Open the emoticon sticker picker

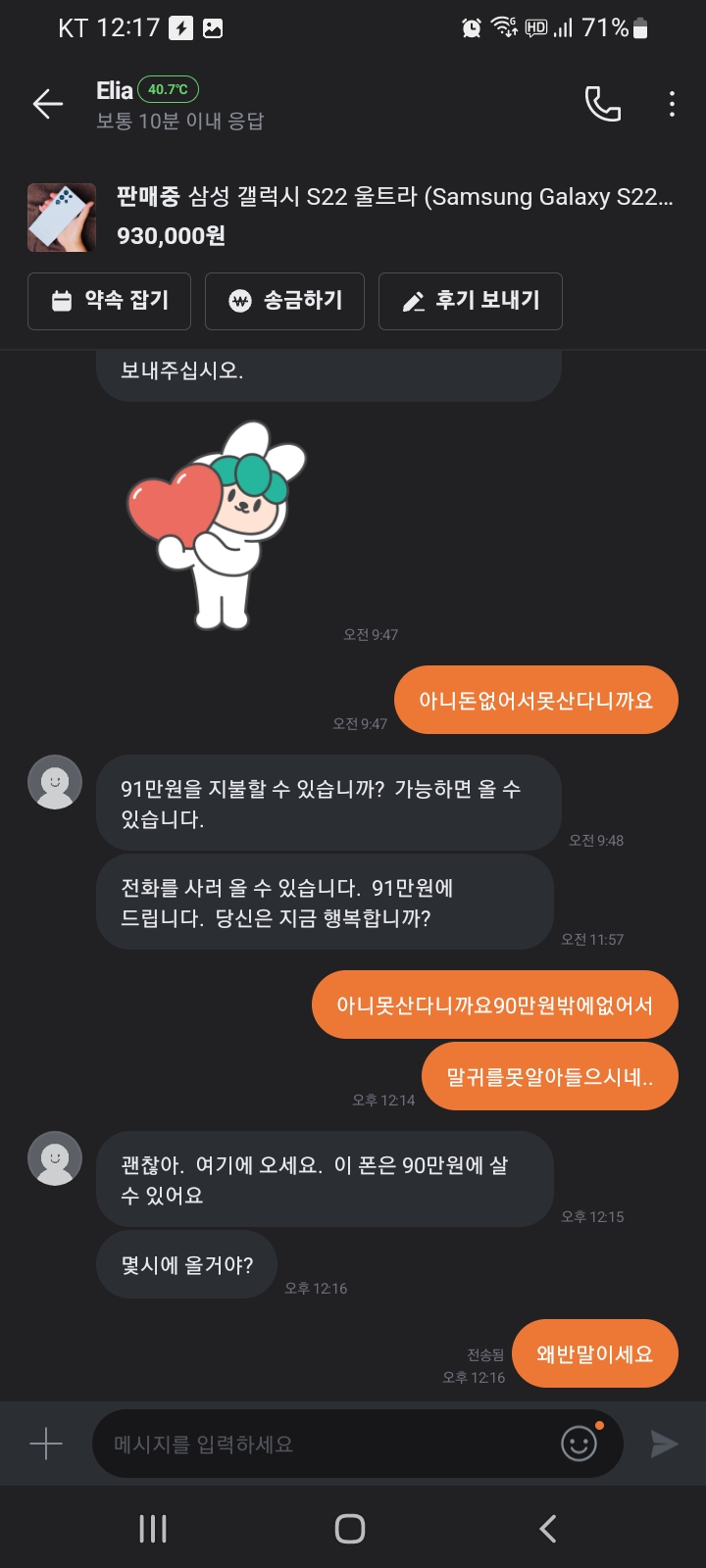pyautogui.click(x=580, y=1443)
